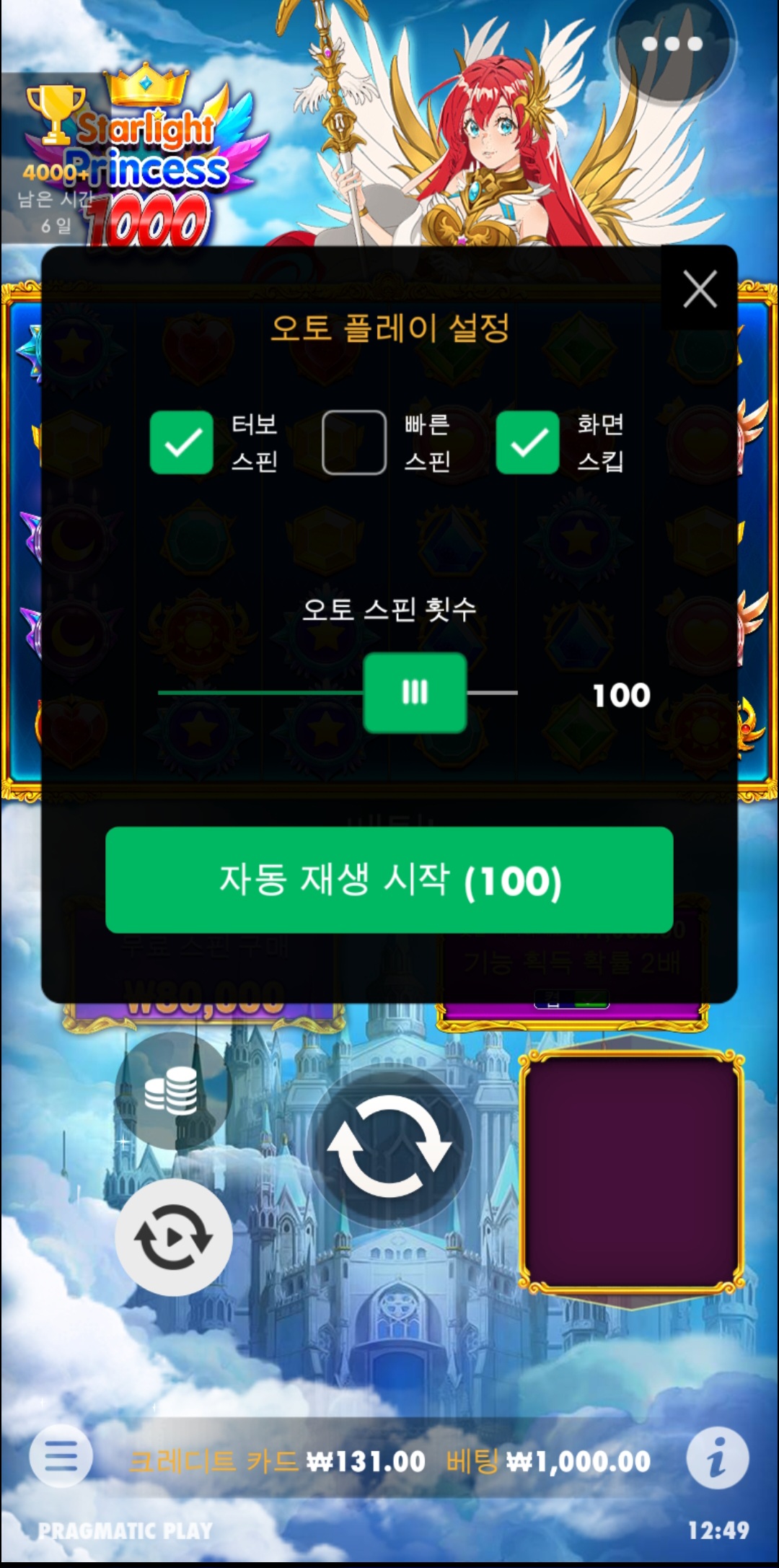Enable the 빠른 스핀 checkbox
The height and width of the screenshot is (1568, 779).
pyautogui.click(x=353, y=442)
